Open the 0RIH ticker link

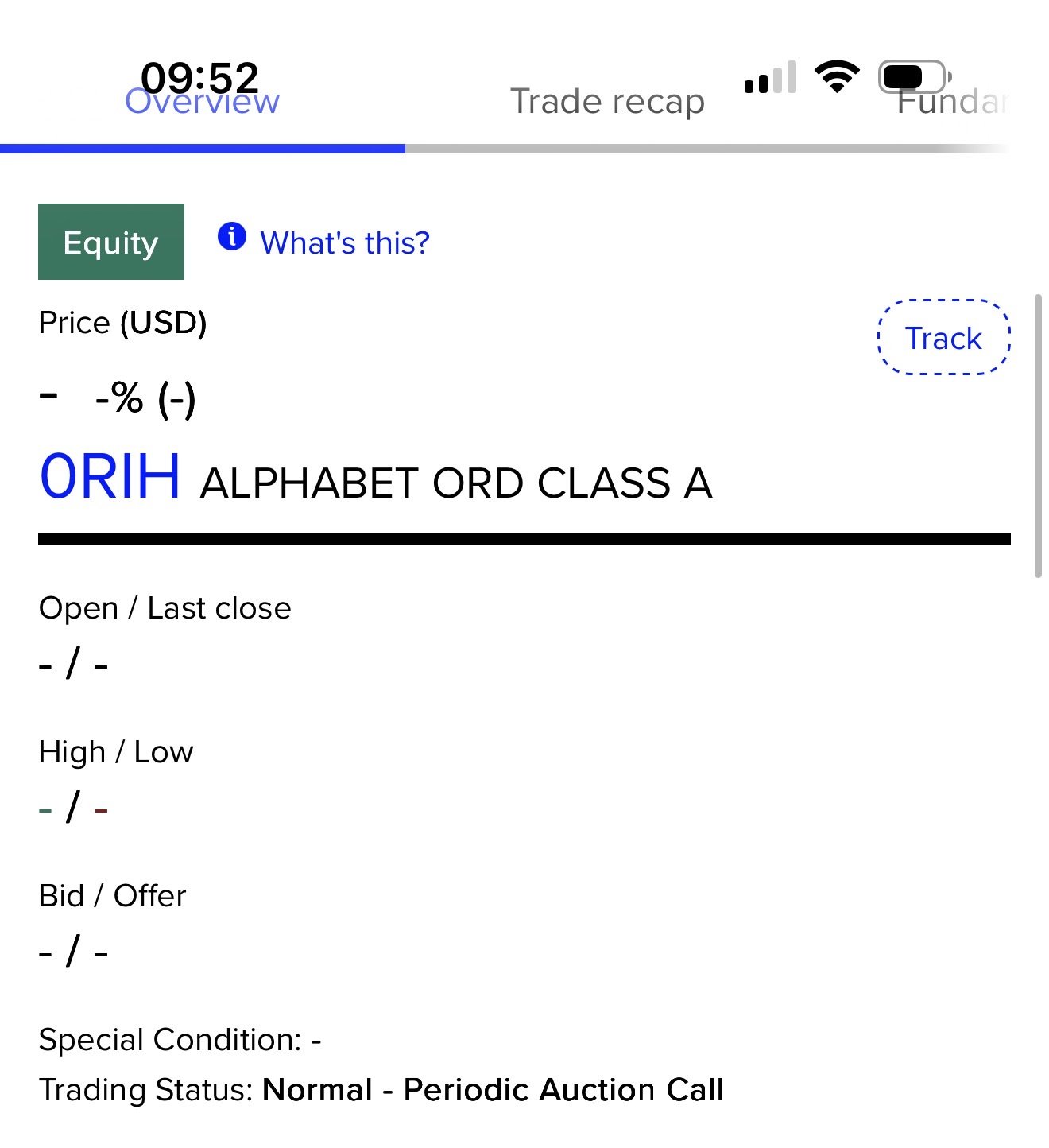pyautogui.click(x=110, y=478)
